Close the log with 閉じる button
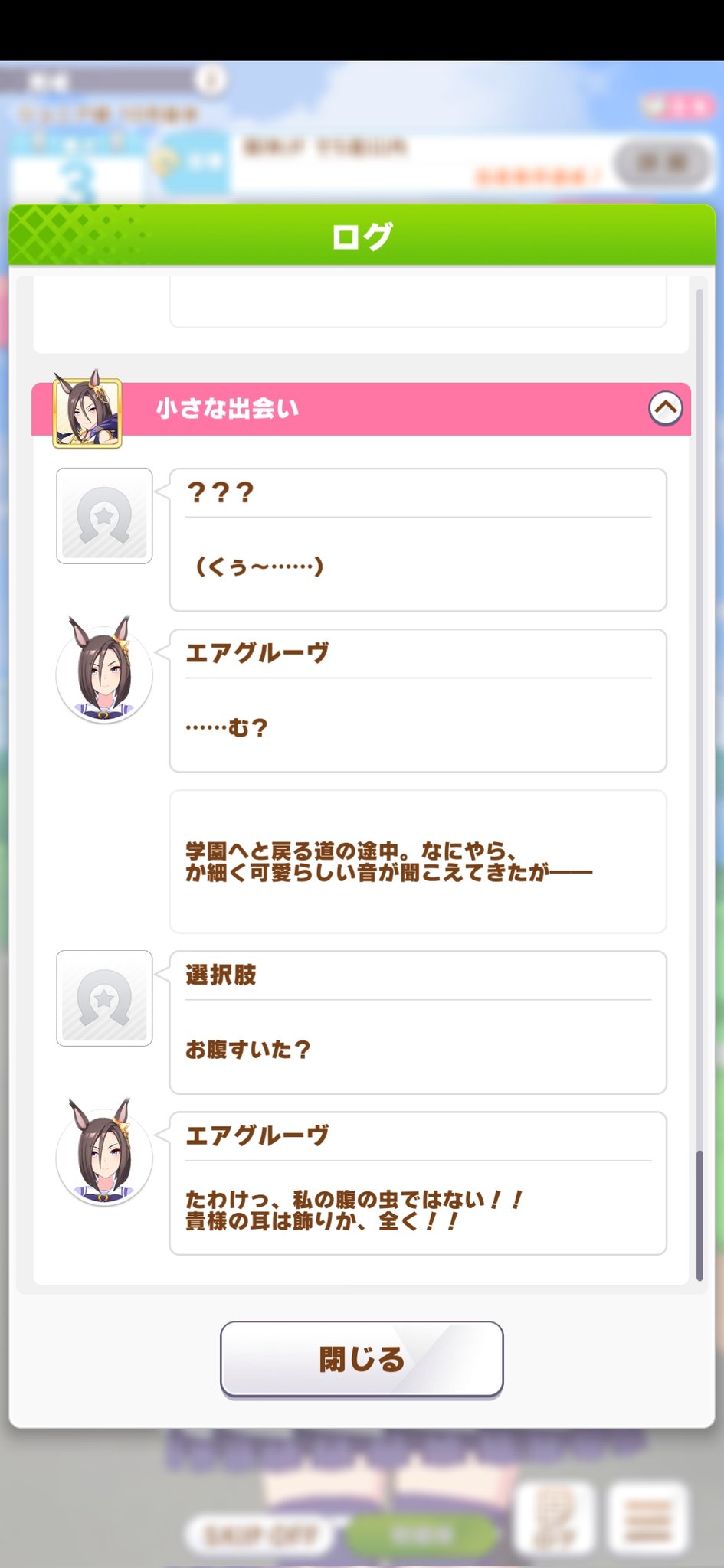The width and height of the screenshot is (724, 1568). 362,1359
